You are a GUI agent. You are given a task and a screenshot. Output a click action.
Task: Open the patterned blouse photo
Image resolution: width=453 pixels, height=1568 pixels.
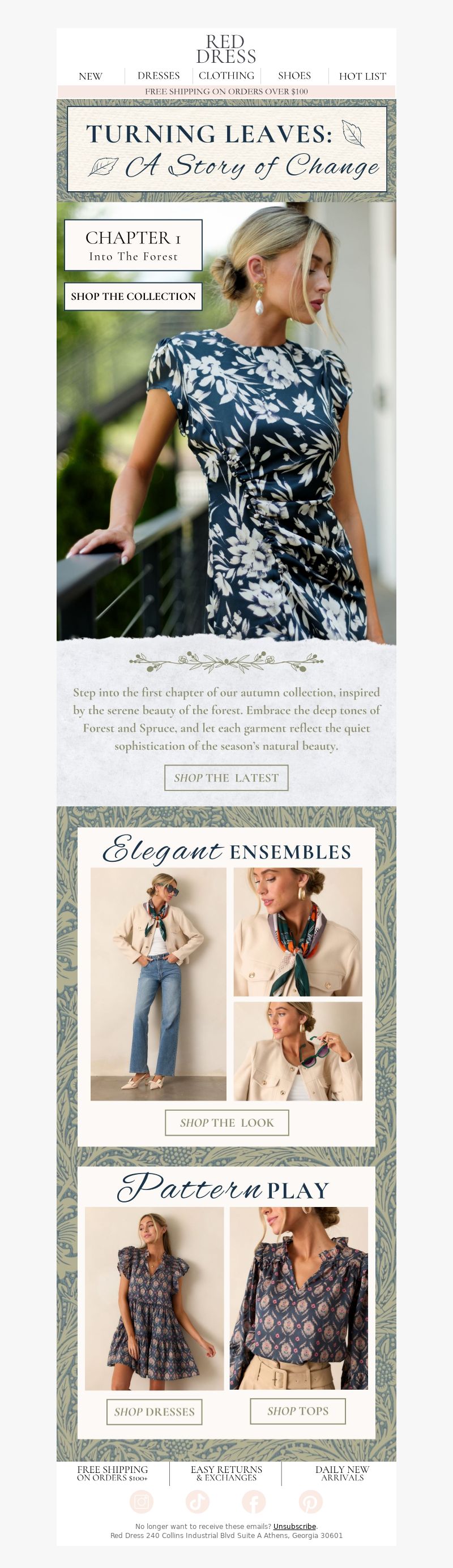click(x=298, y=1298)
